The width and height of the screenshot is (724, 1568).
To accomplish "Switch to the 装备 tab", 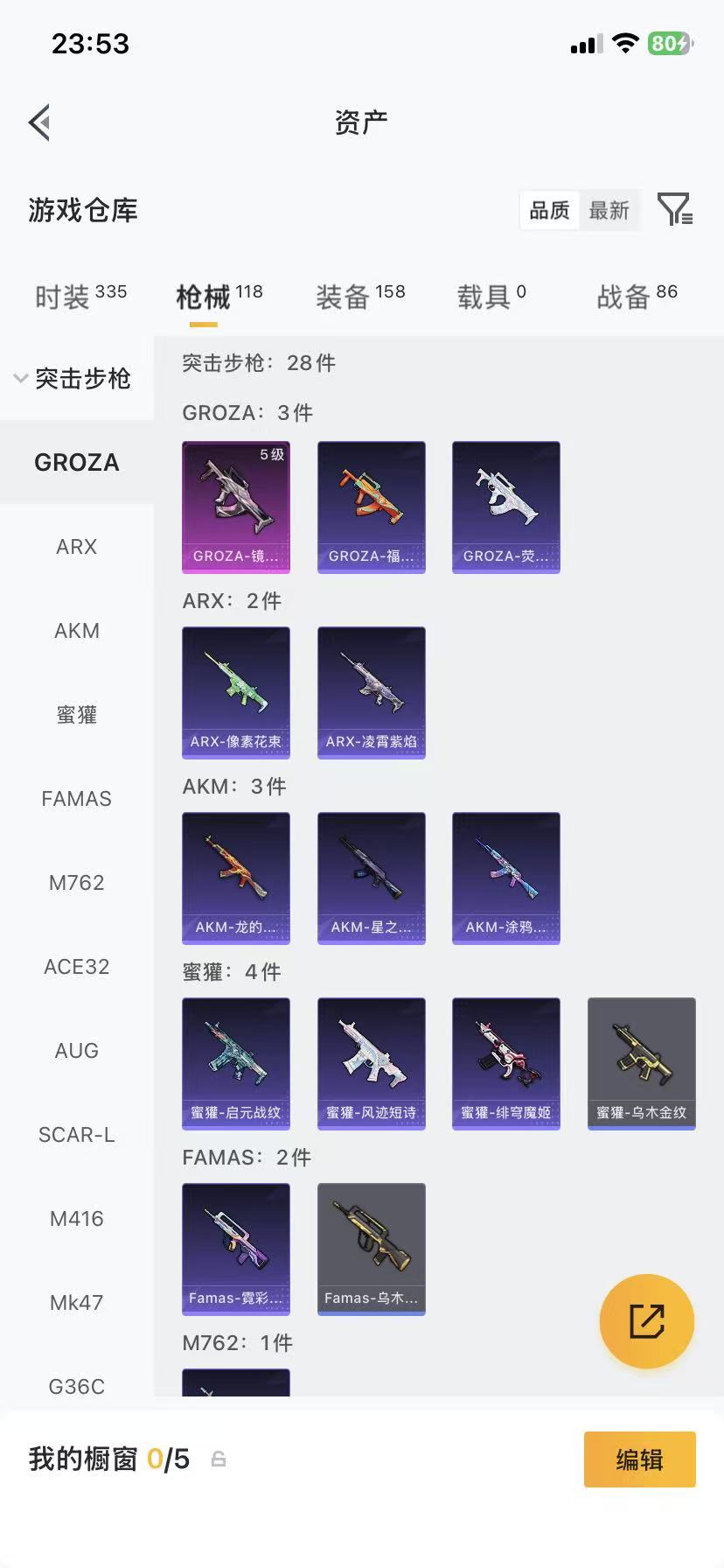I will [x=359, y=297].
